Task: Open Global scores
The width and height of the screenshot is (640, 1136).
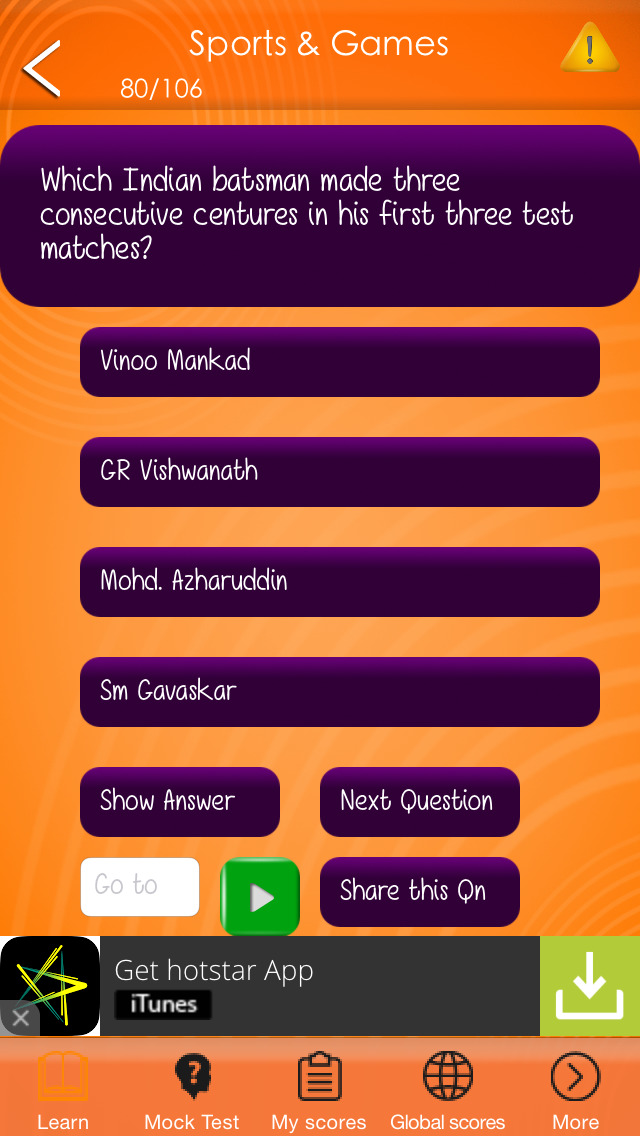Action: 447,1091
